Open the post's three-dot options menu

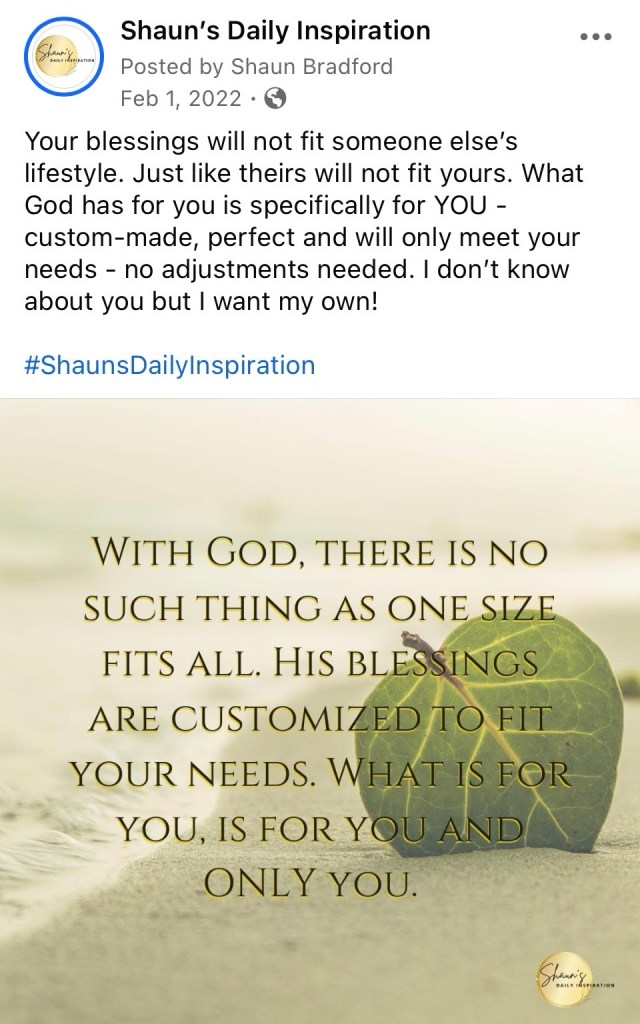point(595,36)
